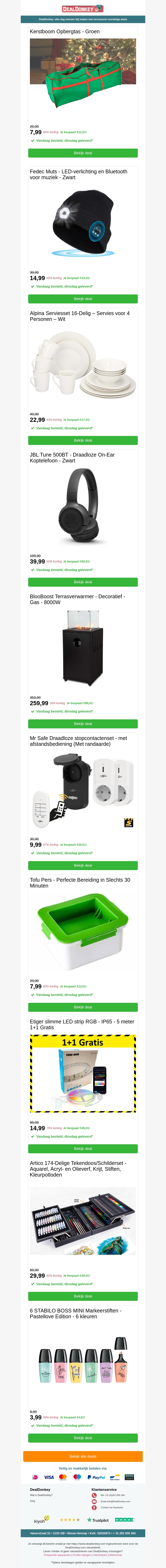Viewport: 166px width, 1568px height.
Task: Open the Alpina Serviesset deal button
Action: coord(83,440)
